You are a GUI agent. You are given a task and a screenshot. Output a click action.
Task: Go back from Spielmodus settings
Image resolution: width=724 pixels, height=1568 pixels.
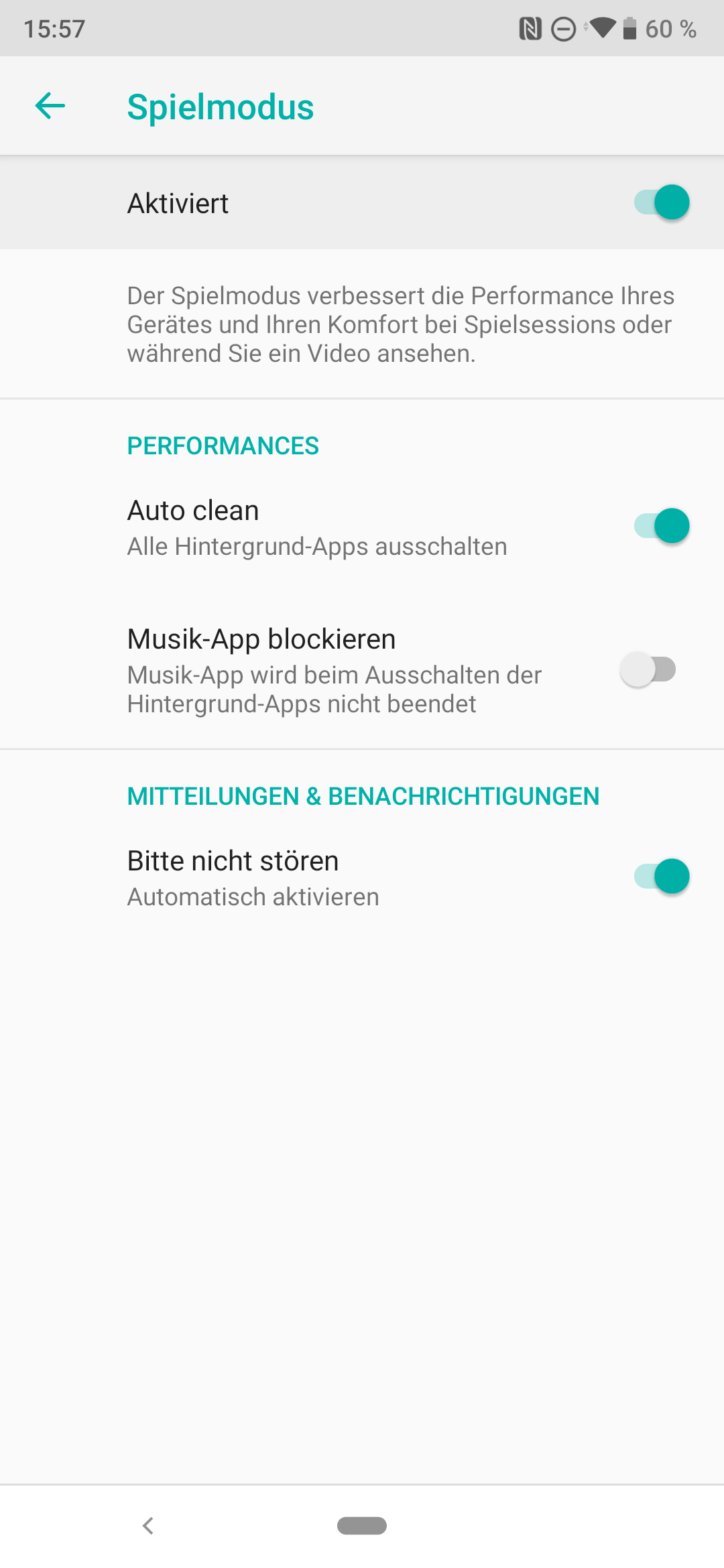[x=50, y=106]
